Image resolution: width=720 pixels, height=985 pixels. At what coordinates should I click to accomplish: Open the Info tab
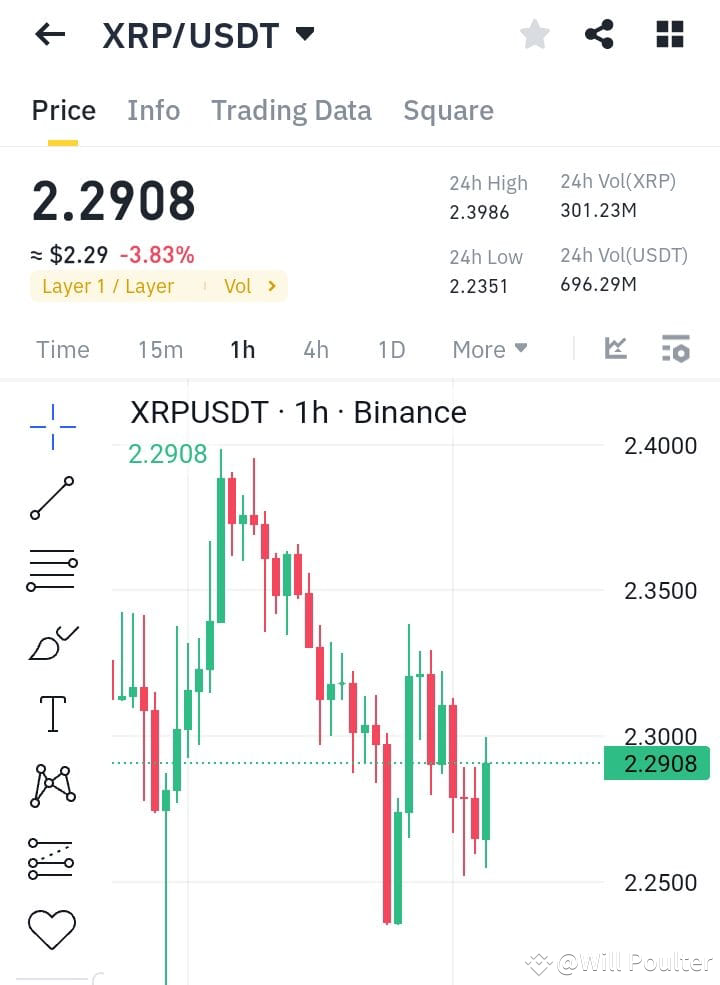click(x=153, y=110)
